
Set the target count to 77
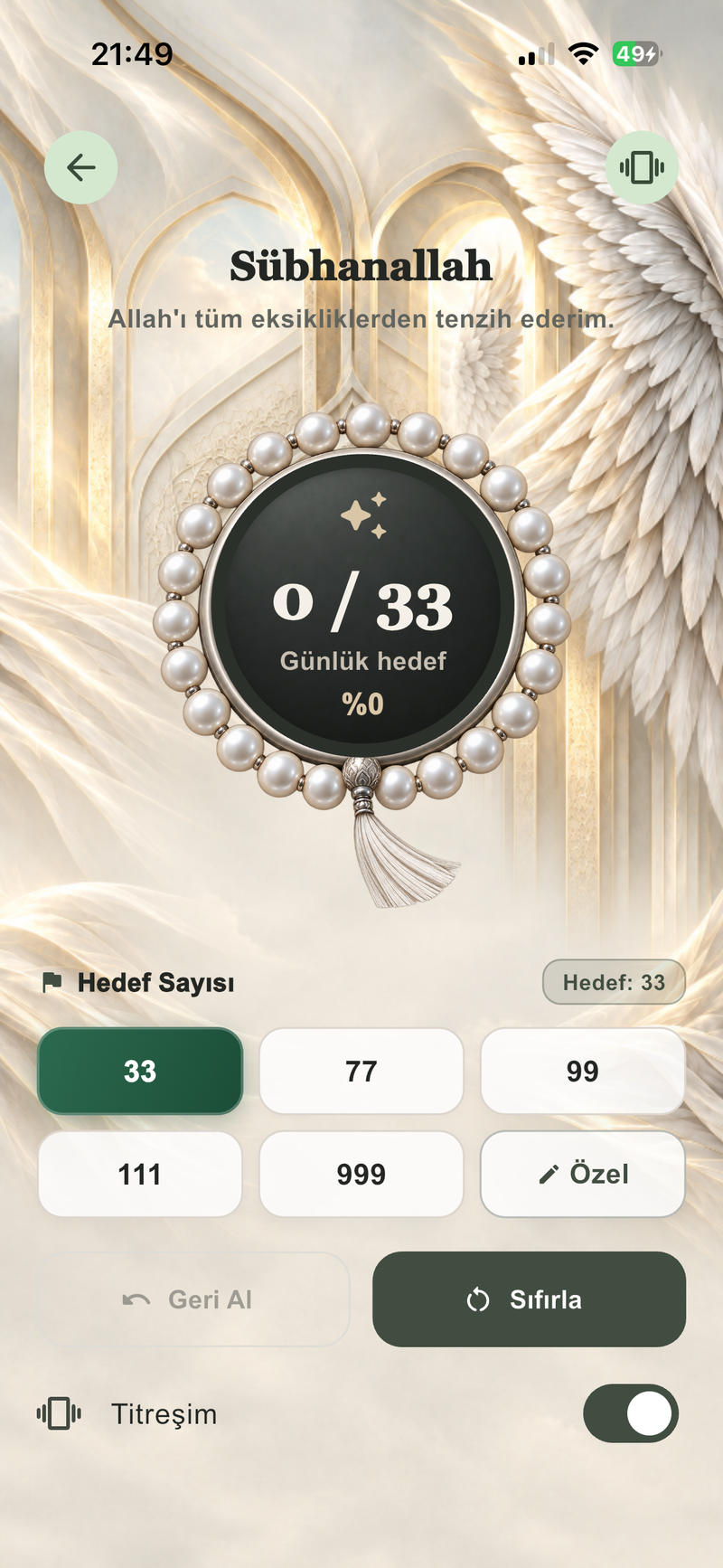point(361,1071)
